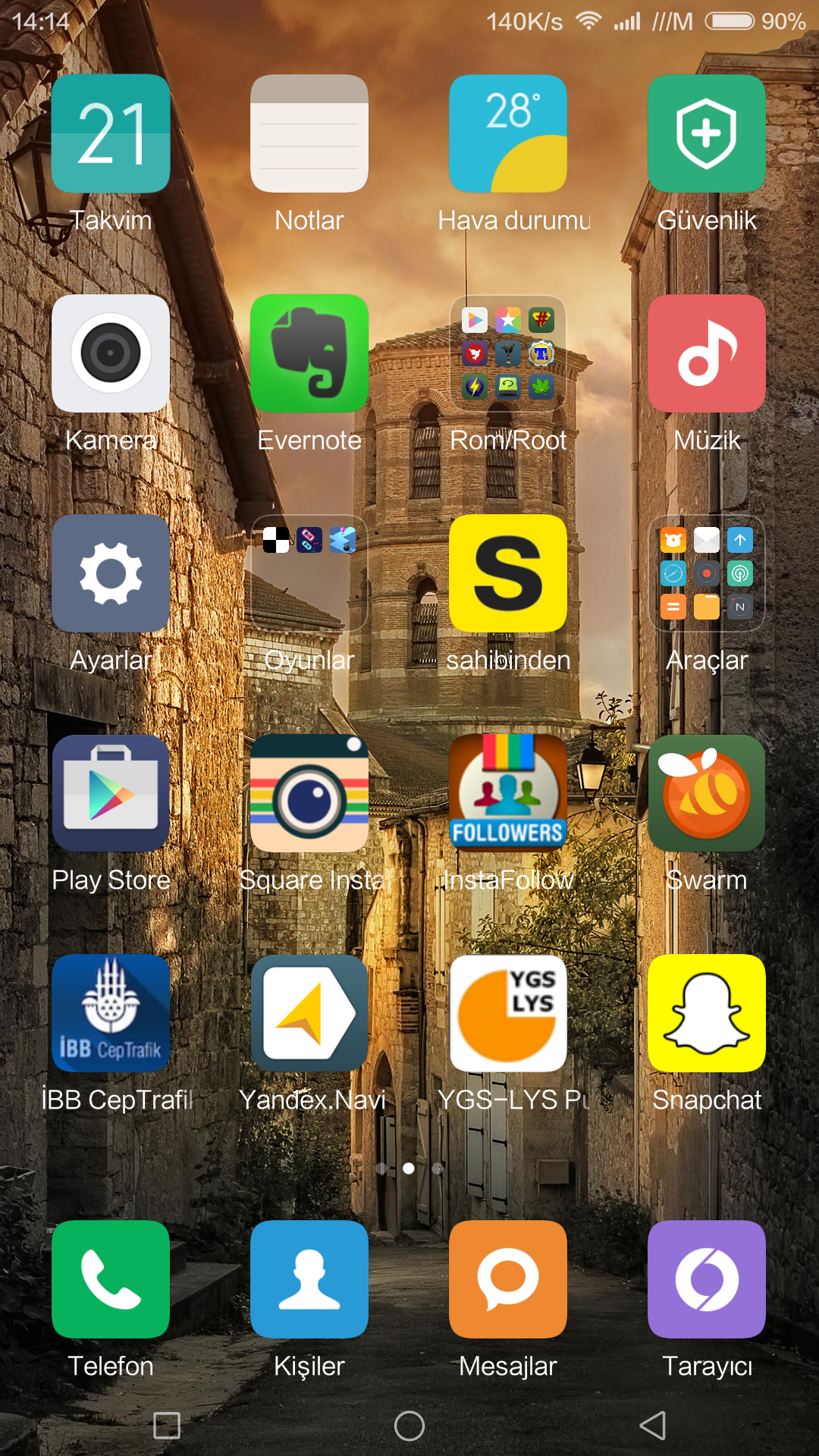This screenshot has width=819, height=1456.
Task: Launch the sahibinden app
Action: 508,573
